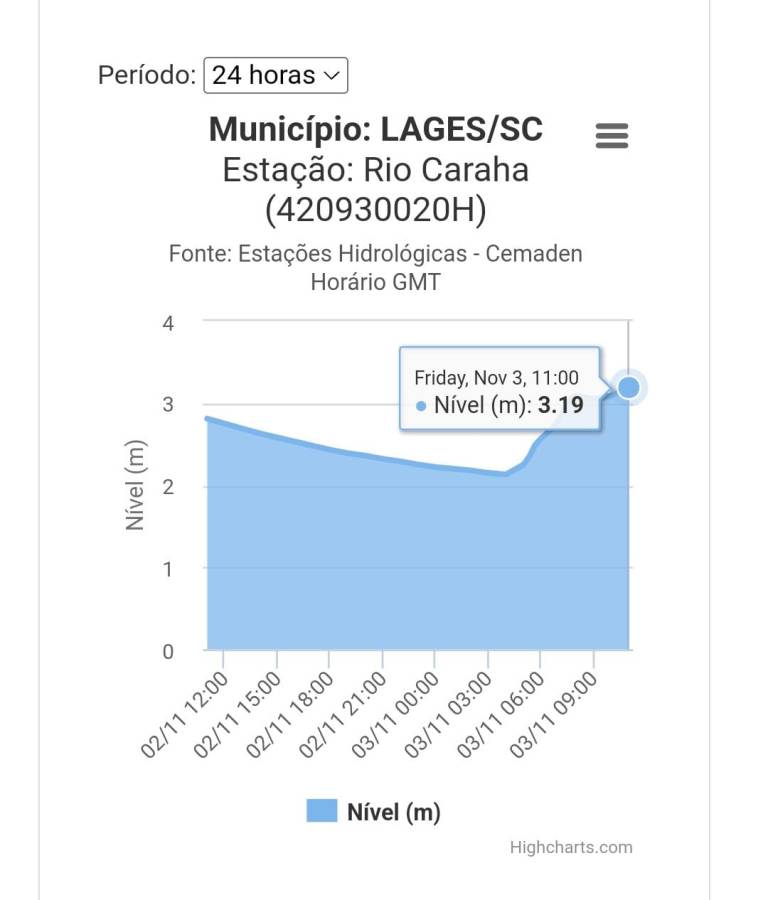Open the Highcharts.com credit link
The height and width of the screenshot is (900, 768).
(x=571, y=847)
